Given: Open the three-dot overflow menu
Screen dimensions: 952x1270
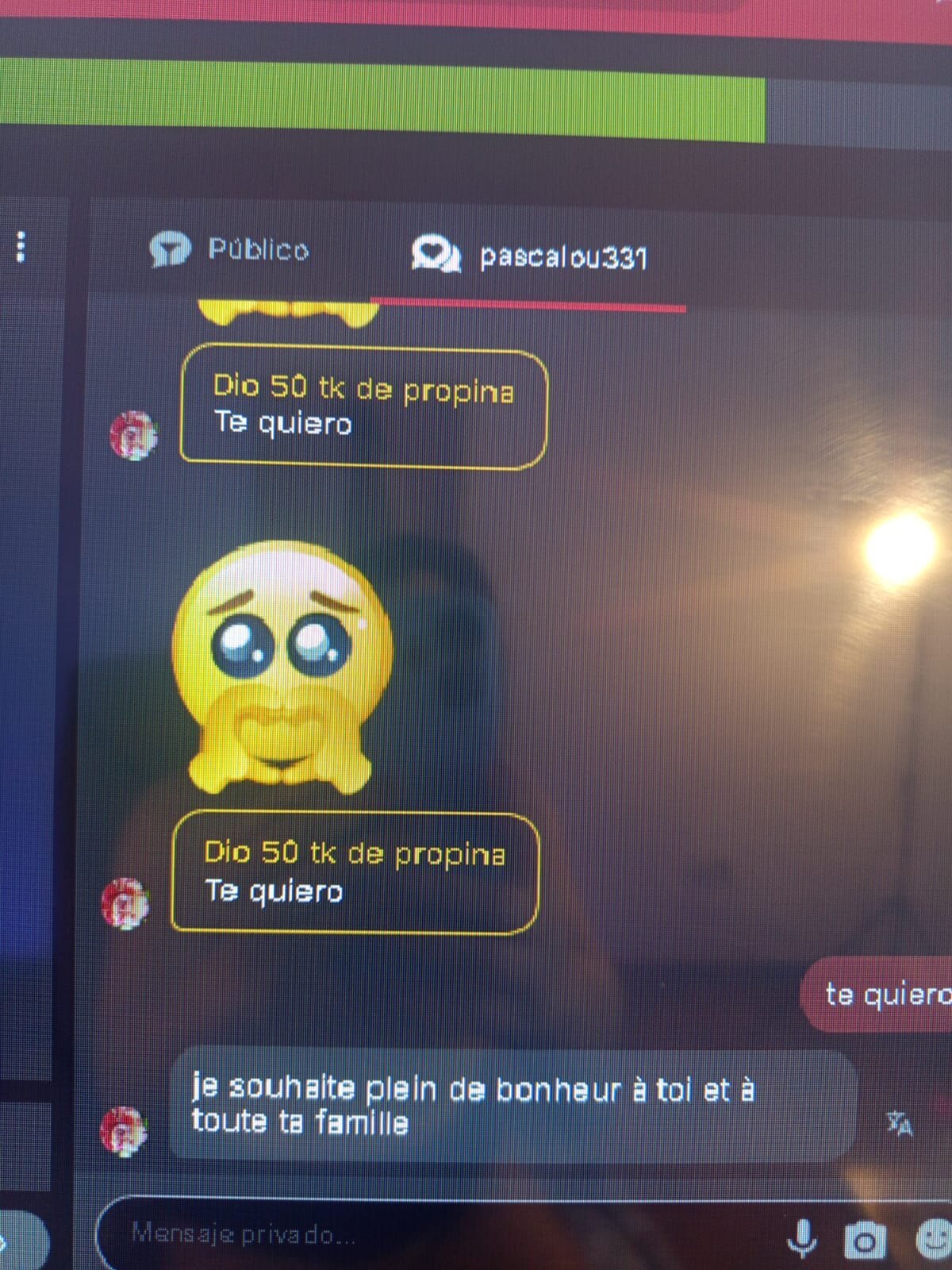Looking at the screenshot, I should [21, 247].
